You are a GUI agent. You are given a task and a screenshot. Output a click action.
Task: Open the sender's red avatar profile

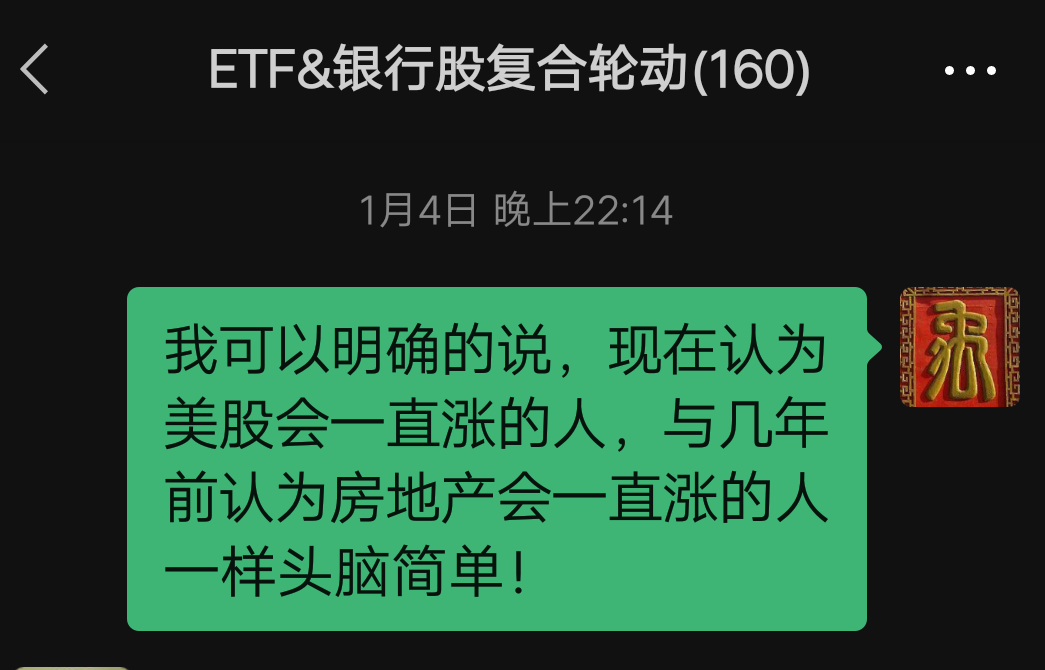(959, 347)
